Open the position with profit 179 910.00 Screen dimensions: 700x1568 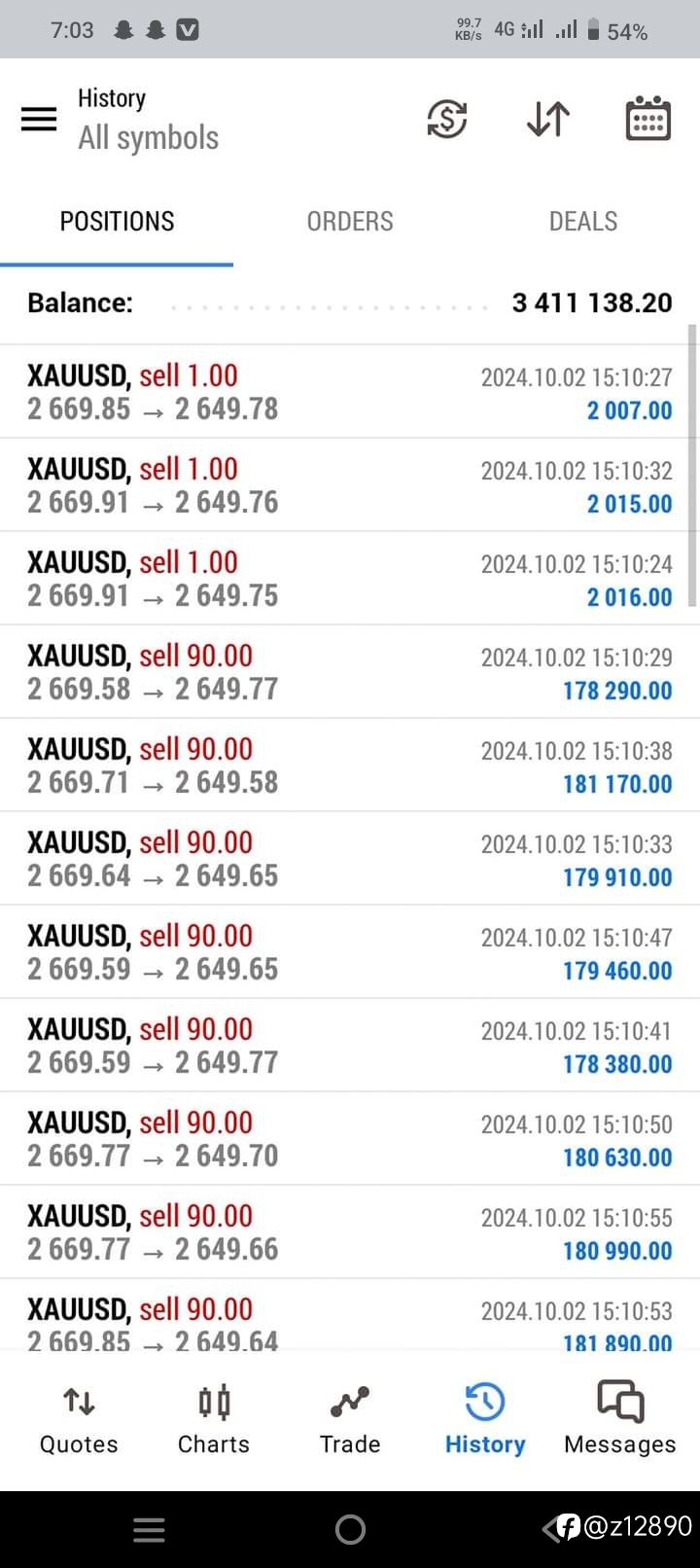pos(350,858)
